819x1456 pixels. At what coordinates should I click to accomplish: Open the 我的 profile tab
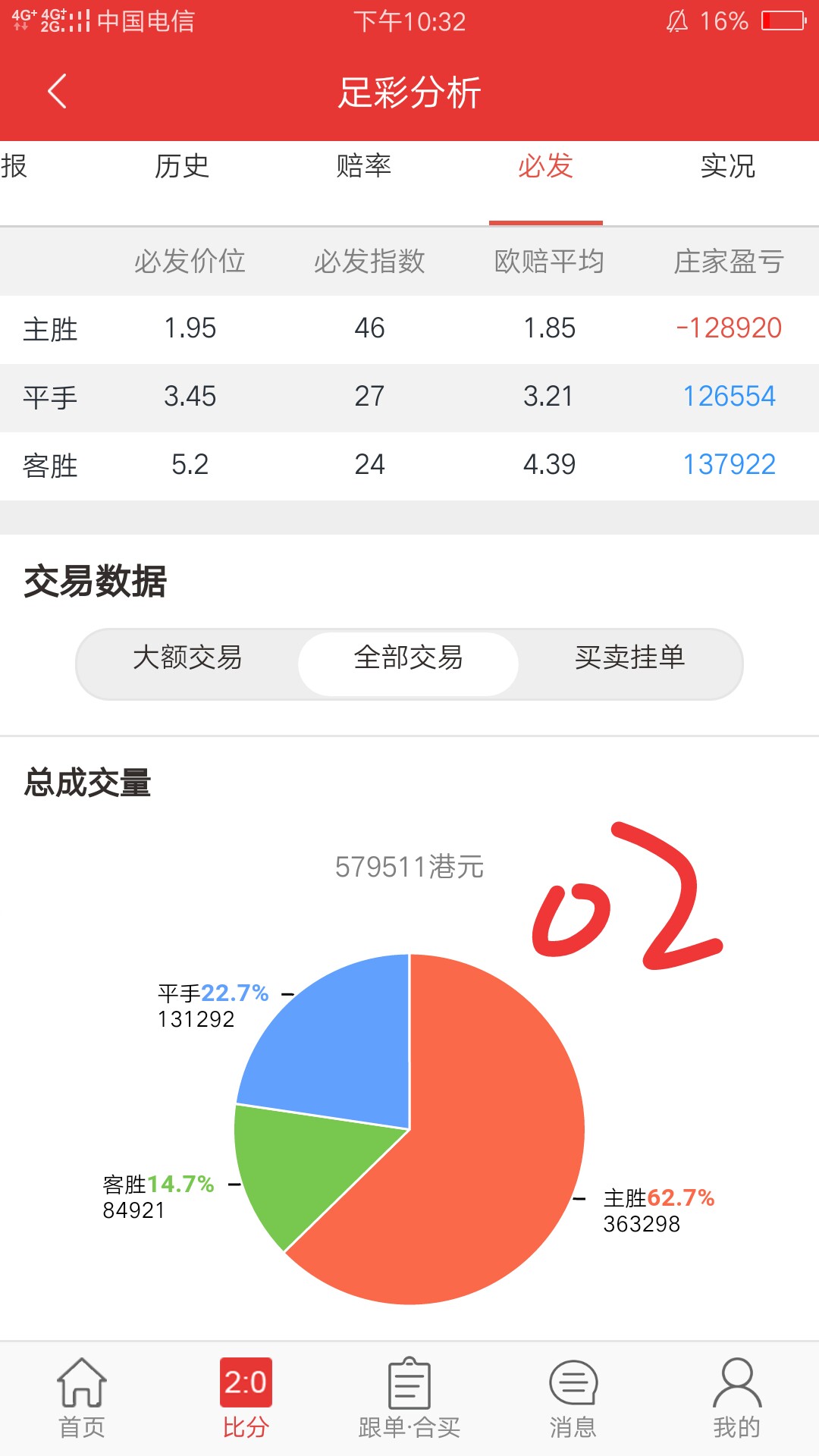click(737, 1398)
